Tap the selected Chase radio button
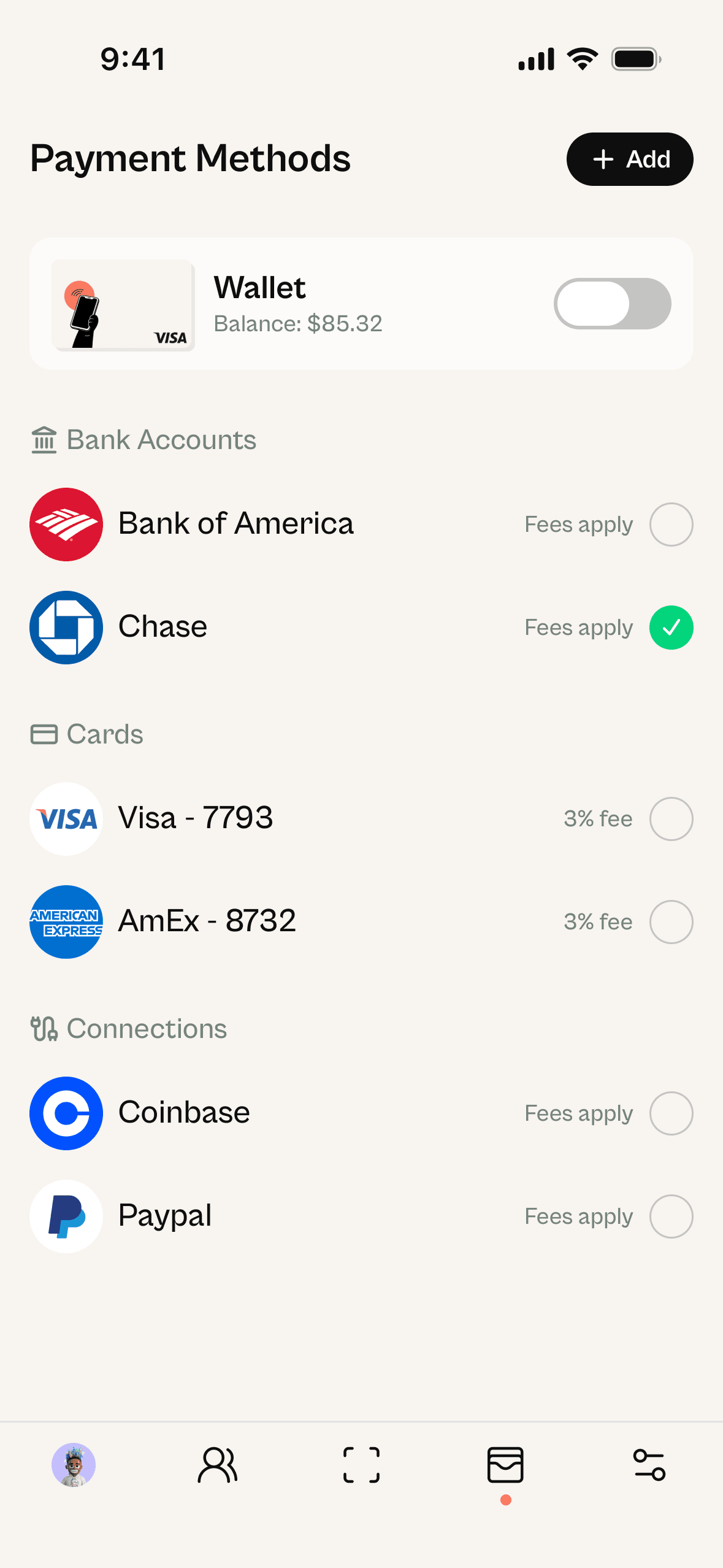The image size is (723, 1568). [x=671, y=628]
